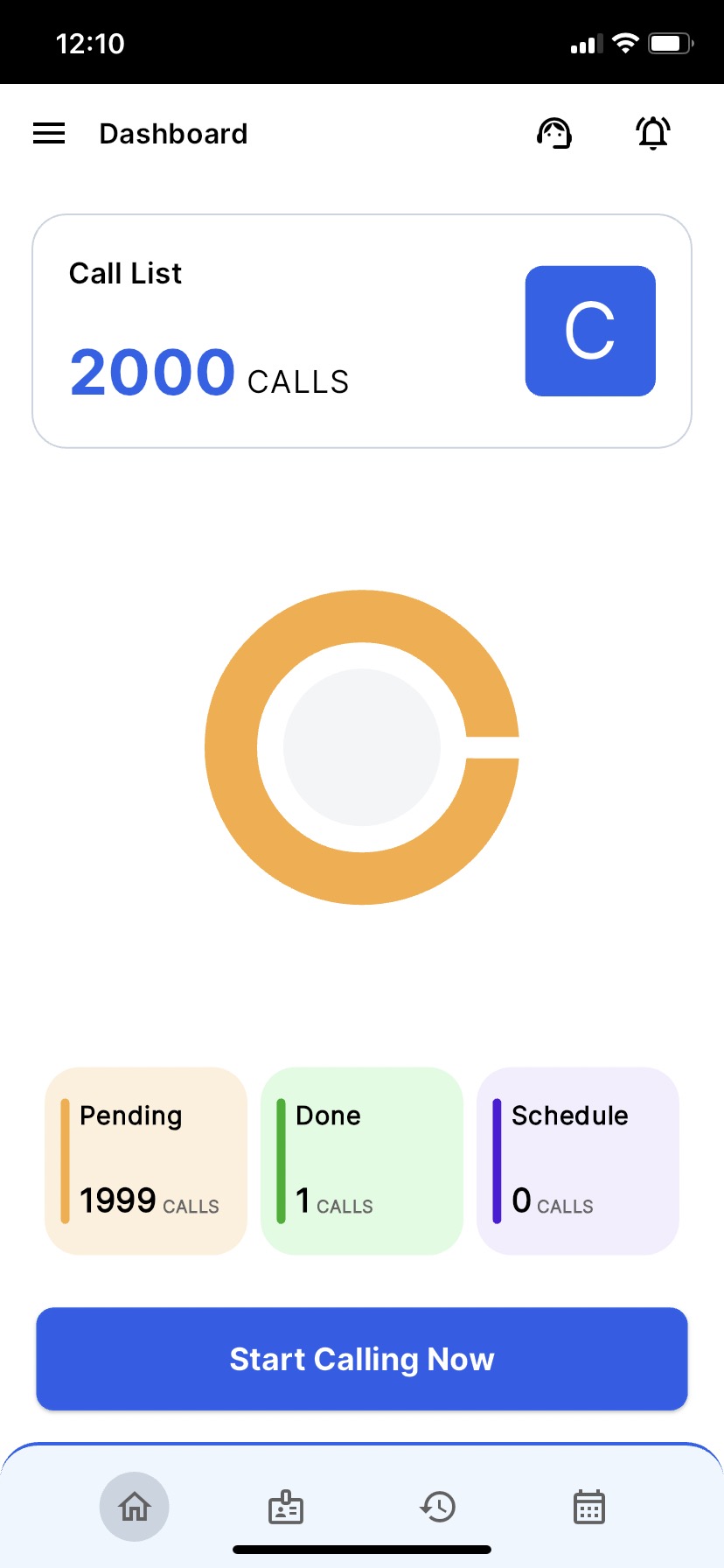
Task: View Schedule calls card
Action: pos(578,1161)
